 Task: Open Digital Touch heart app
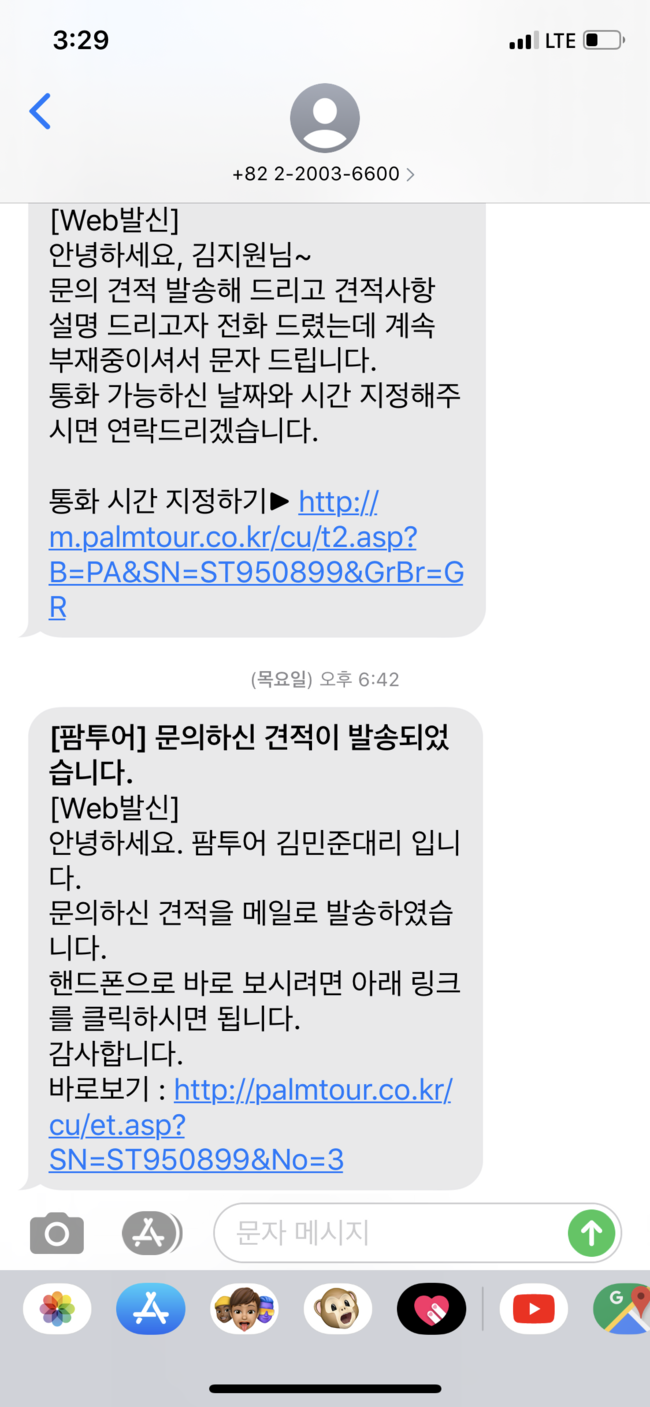(x=431, y=1308)
